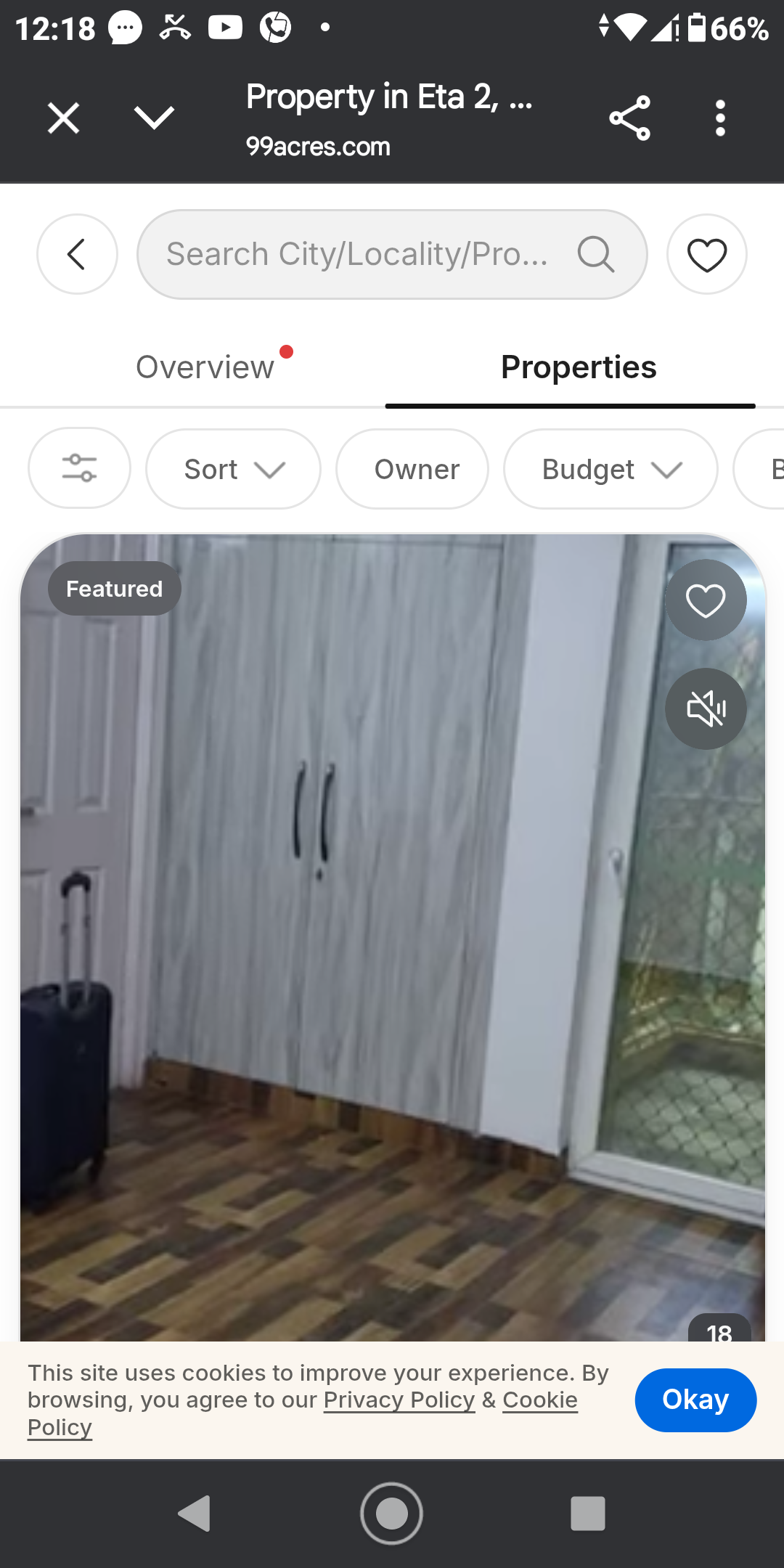Image resolution: width=784 pixels, height=1568 pixels.
Task: Switch to the Overview tab
Action: click(x=205, y=367)
